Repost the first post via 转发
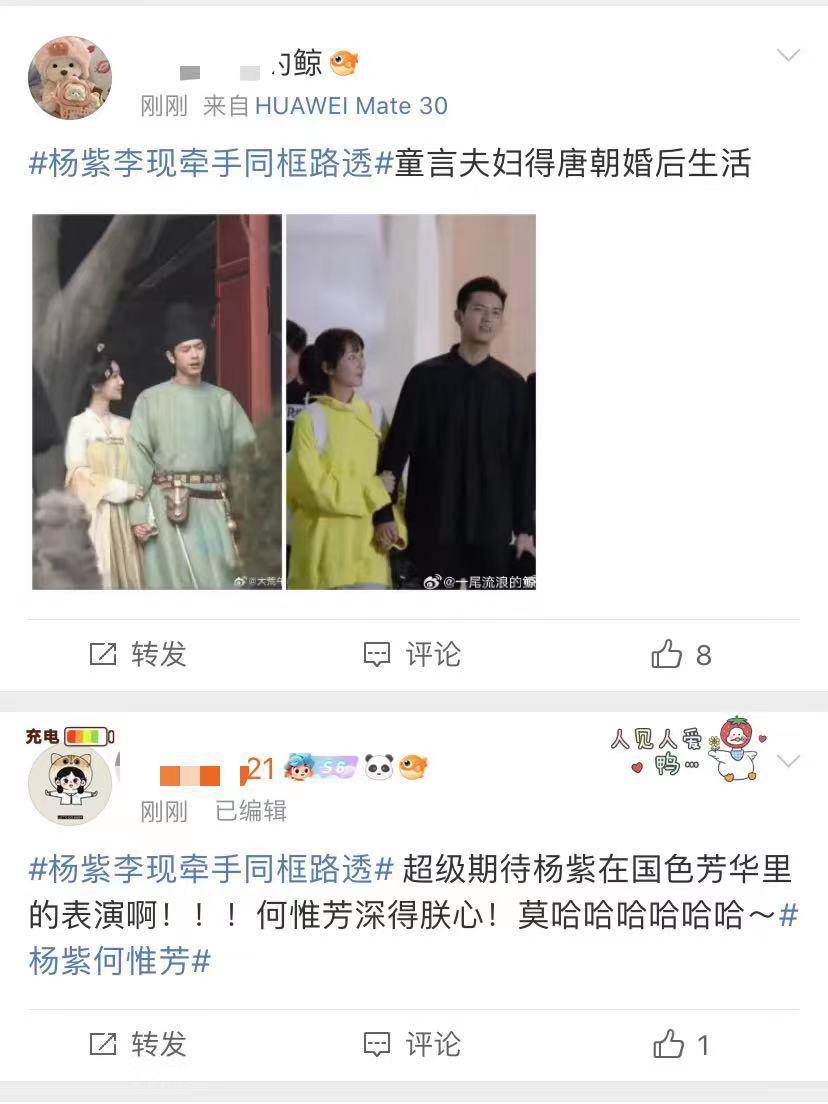The height and width of the screenshot is (1104, 828). 138,655
